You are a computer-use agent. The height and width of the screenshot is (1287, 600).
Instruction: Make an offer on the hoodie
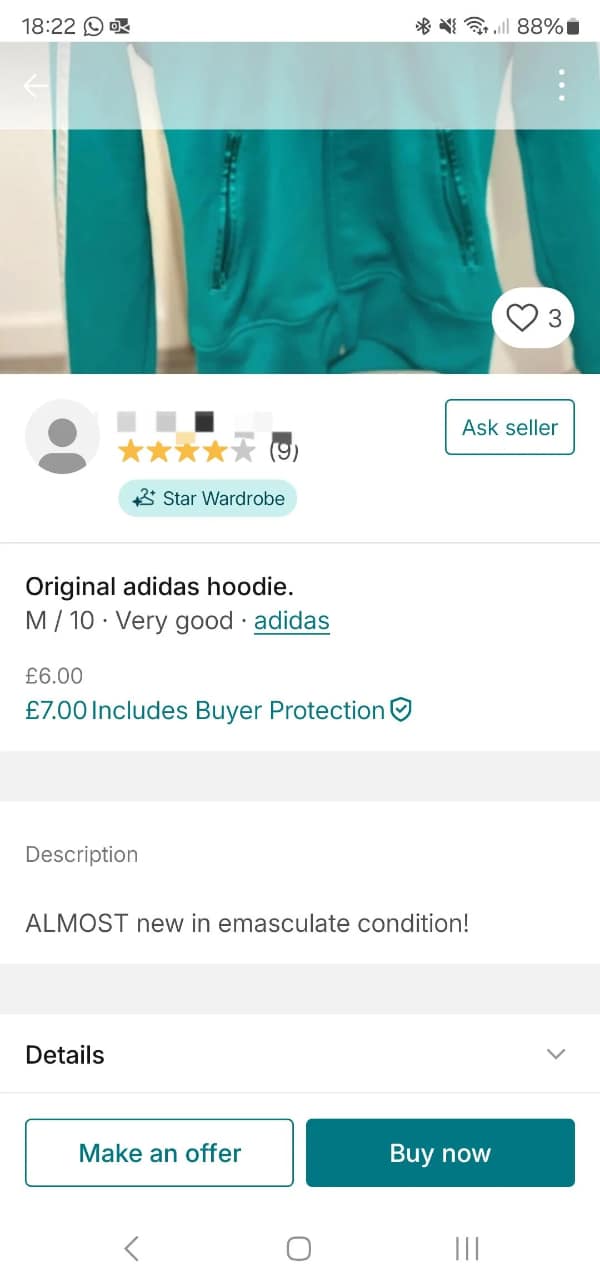pyautogui.click(x=159, y=1153)
